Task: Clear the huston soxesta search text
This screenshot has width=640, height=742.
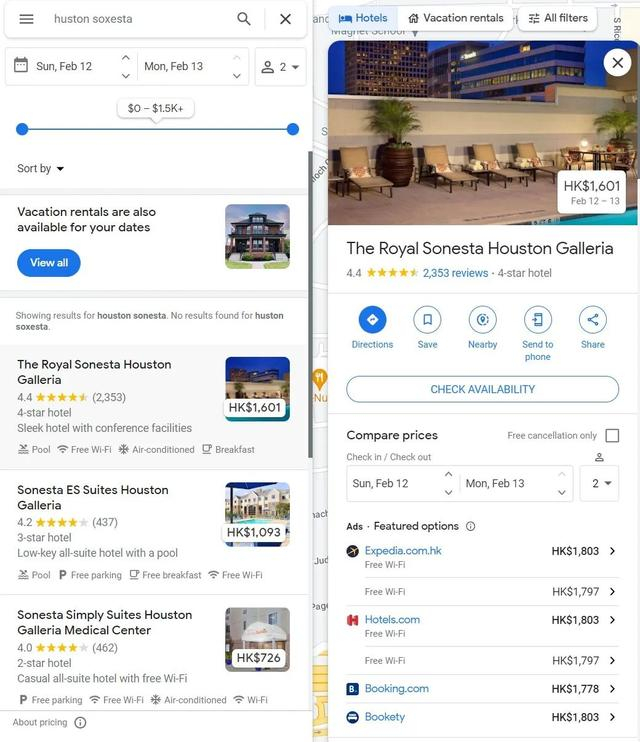Action: tap(285, 19)
